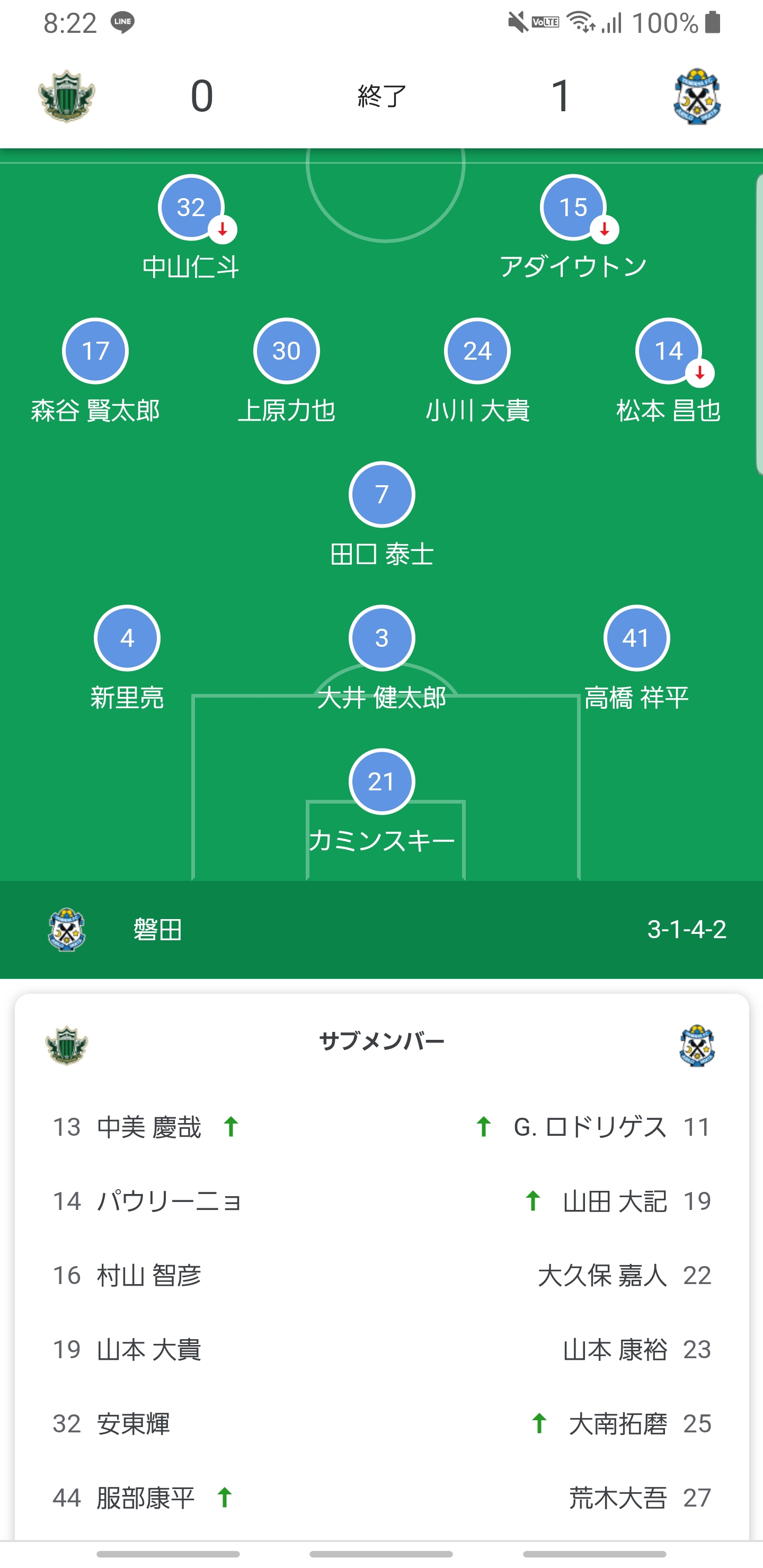Viewport: 763px width, 1568px height.
Task: Open substitute G. ロドリゲス
Action: 590,1127
